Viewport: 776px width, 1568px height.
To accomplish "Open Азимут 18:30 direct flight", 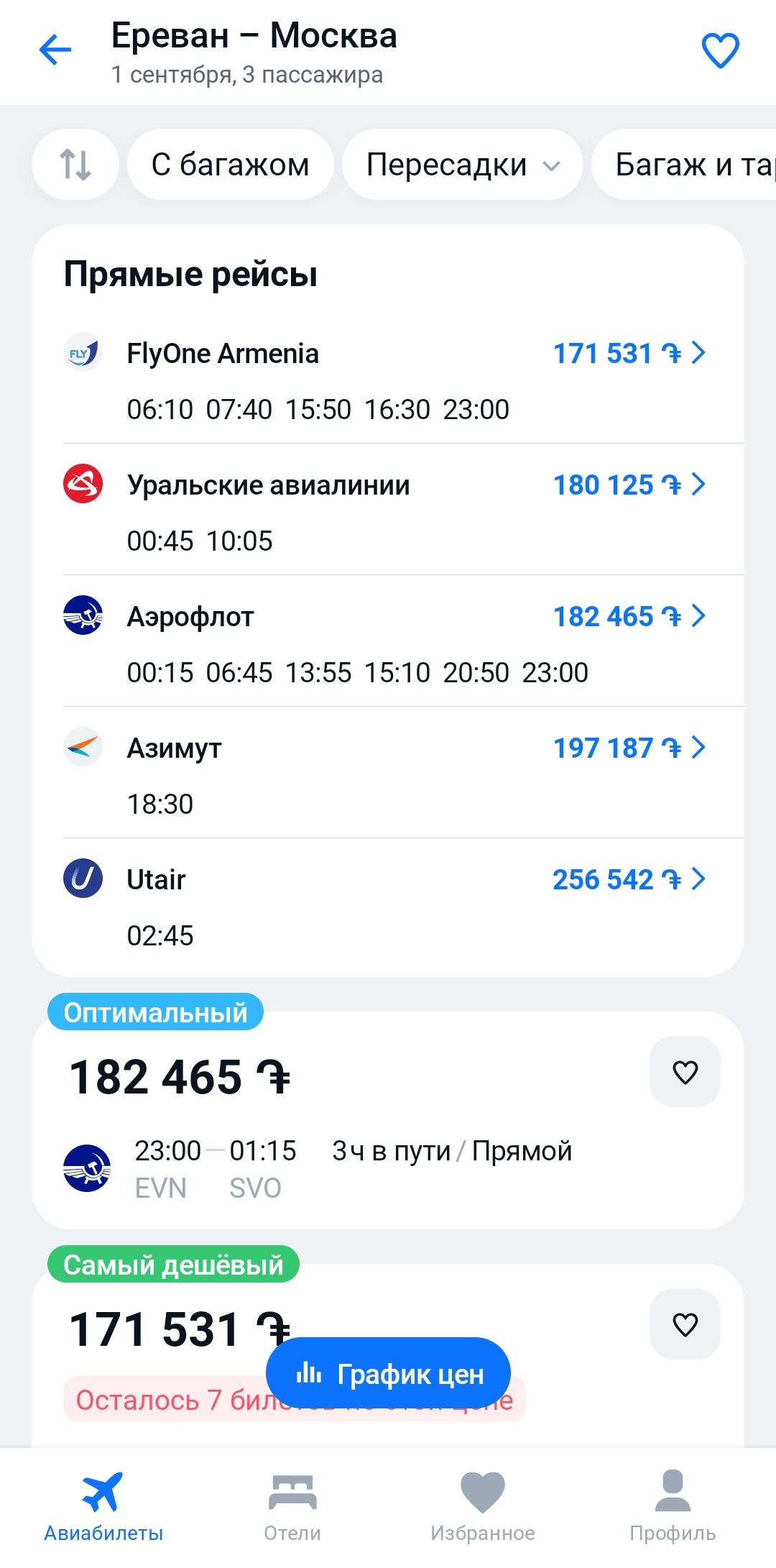I will pos(388,774).
